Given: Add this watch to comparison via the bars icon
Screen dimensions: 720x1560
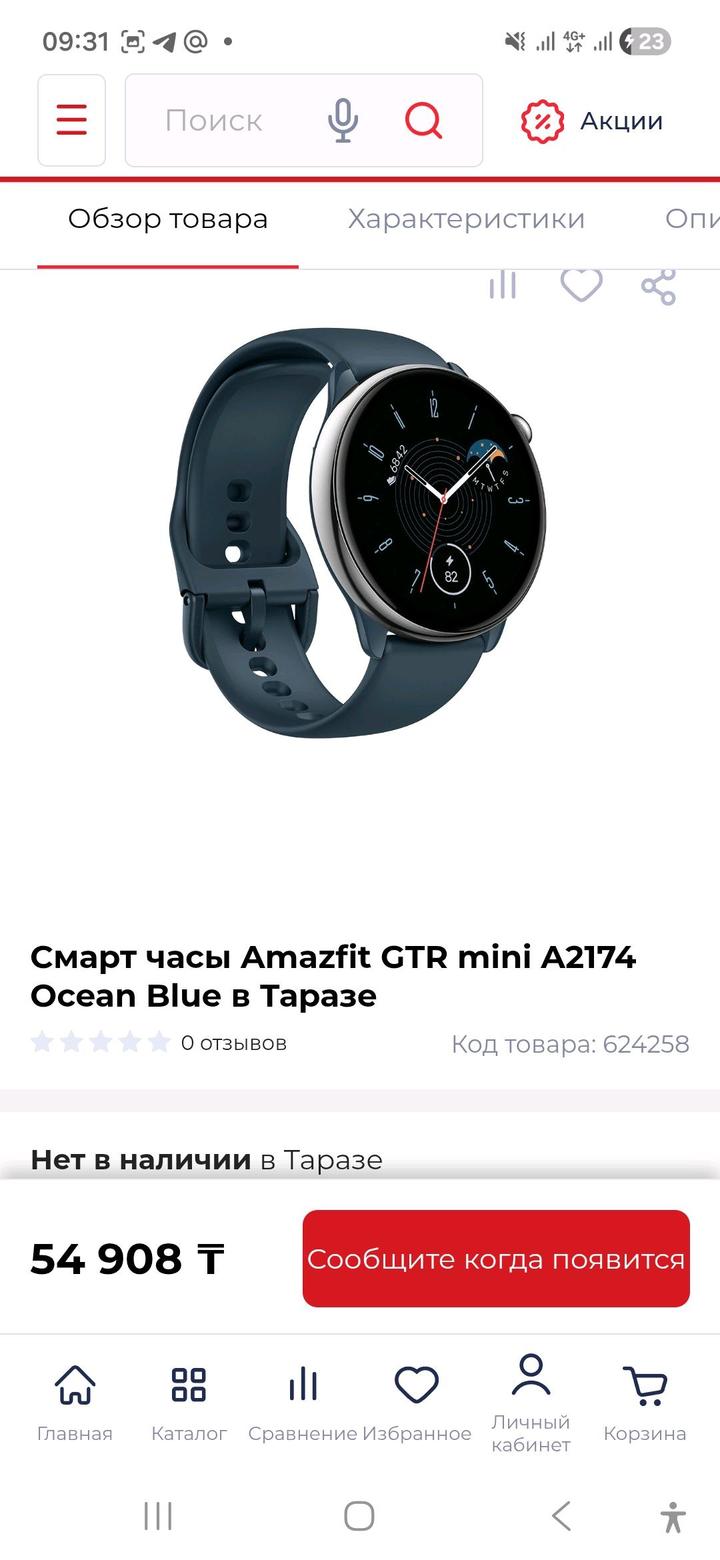Looking at the screenshot, I should coord(503,287).
